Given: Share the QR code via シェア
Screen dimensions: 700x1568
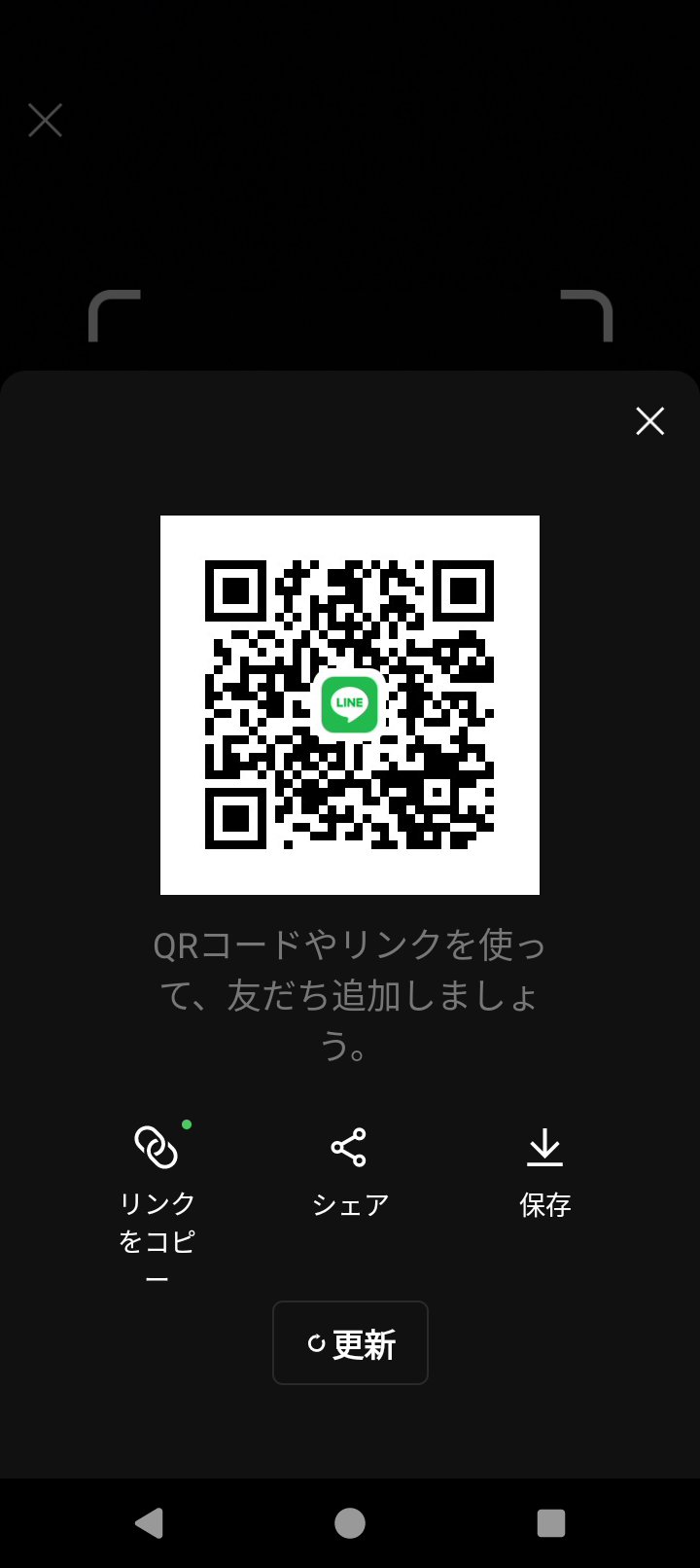Looking at the screenshot, I should point(350,1173).
